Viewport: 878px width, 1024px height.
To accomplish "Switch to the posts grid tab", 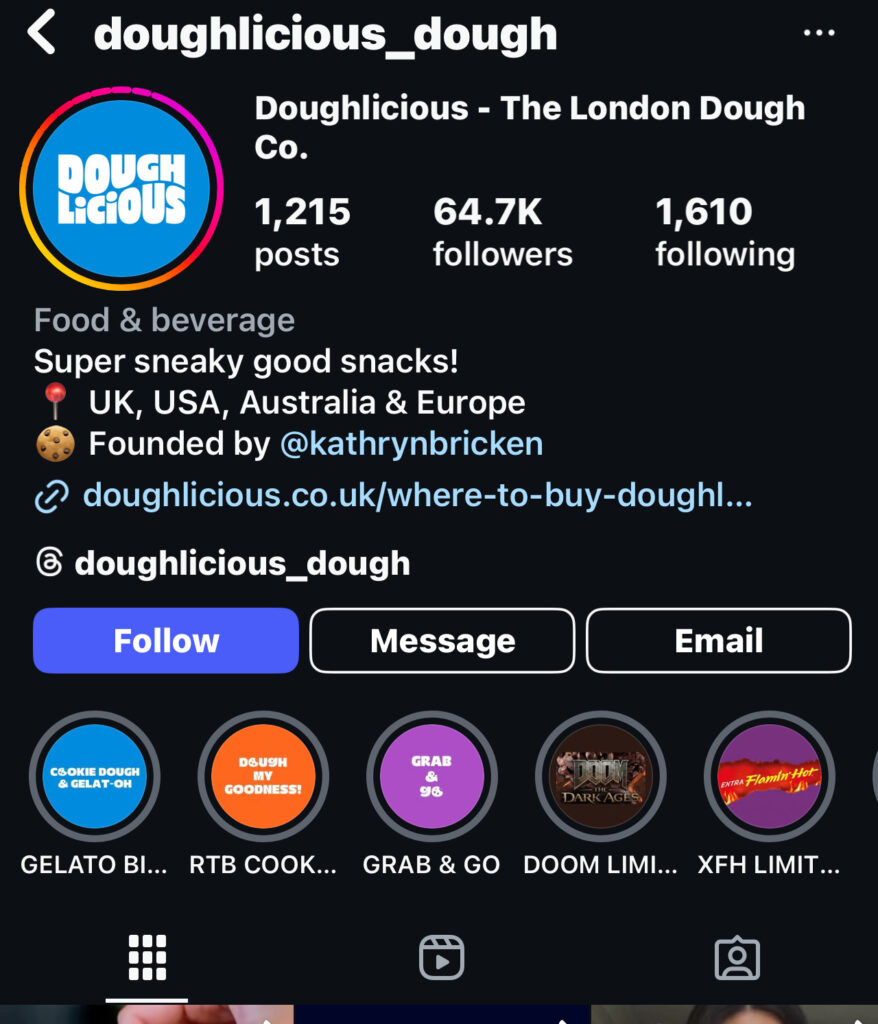I will pos(147,958).
